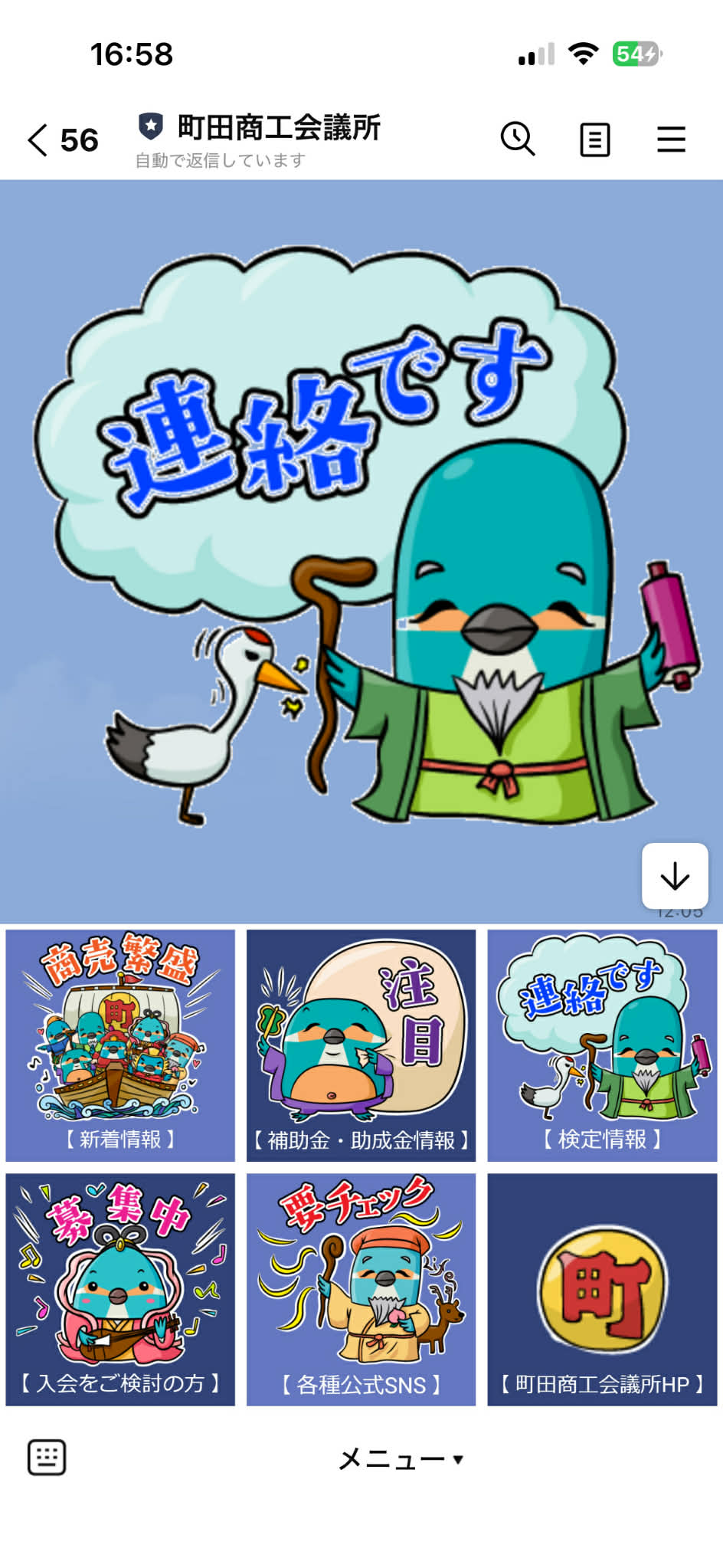723x1568 pixels.
Task: Open 入会をご検討の方 tile
Action: pyautogui.click(x=120, y=1289)
